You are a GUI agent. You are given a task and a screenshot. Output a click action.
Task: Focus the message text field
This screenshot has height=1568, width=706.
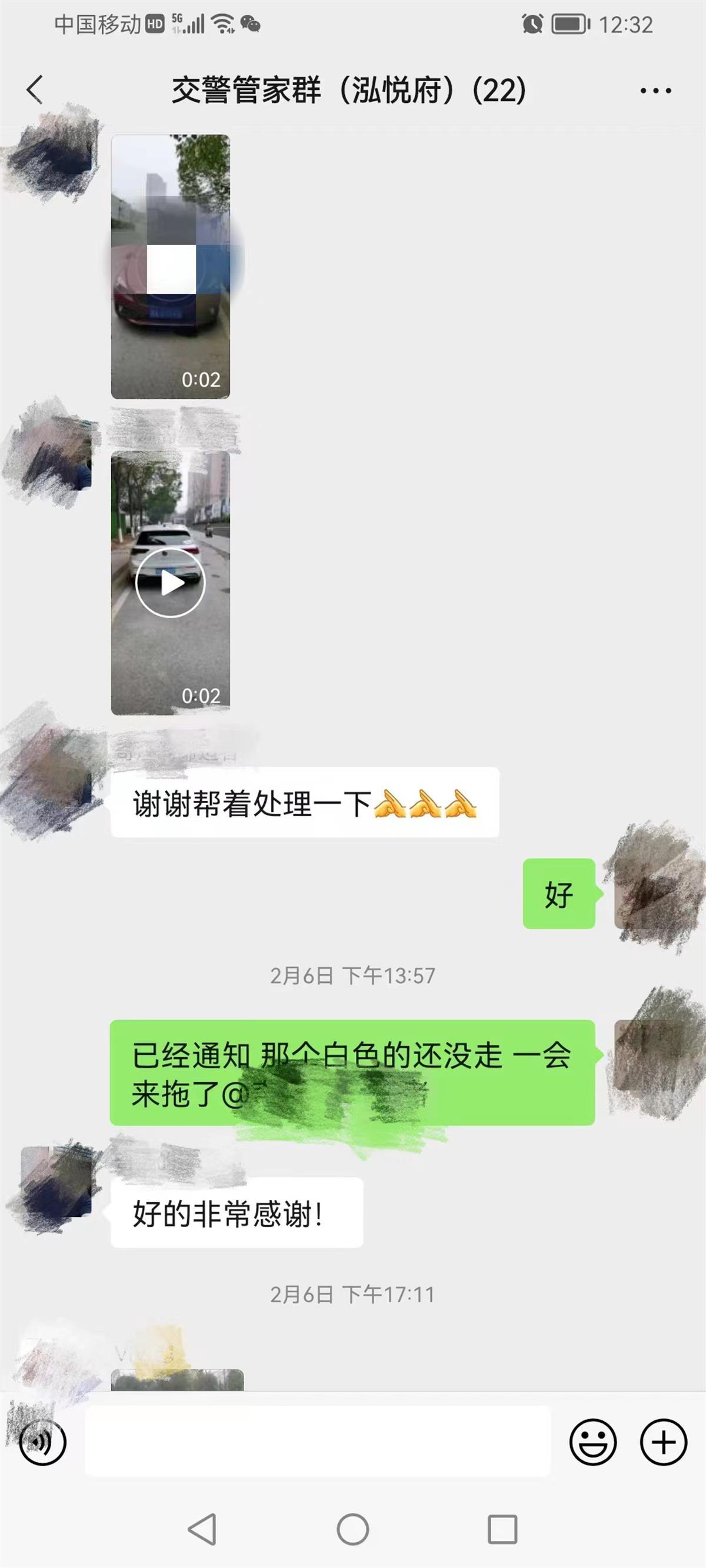(317, 1442)
